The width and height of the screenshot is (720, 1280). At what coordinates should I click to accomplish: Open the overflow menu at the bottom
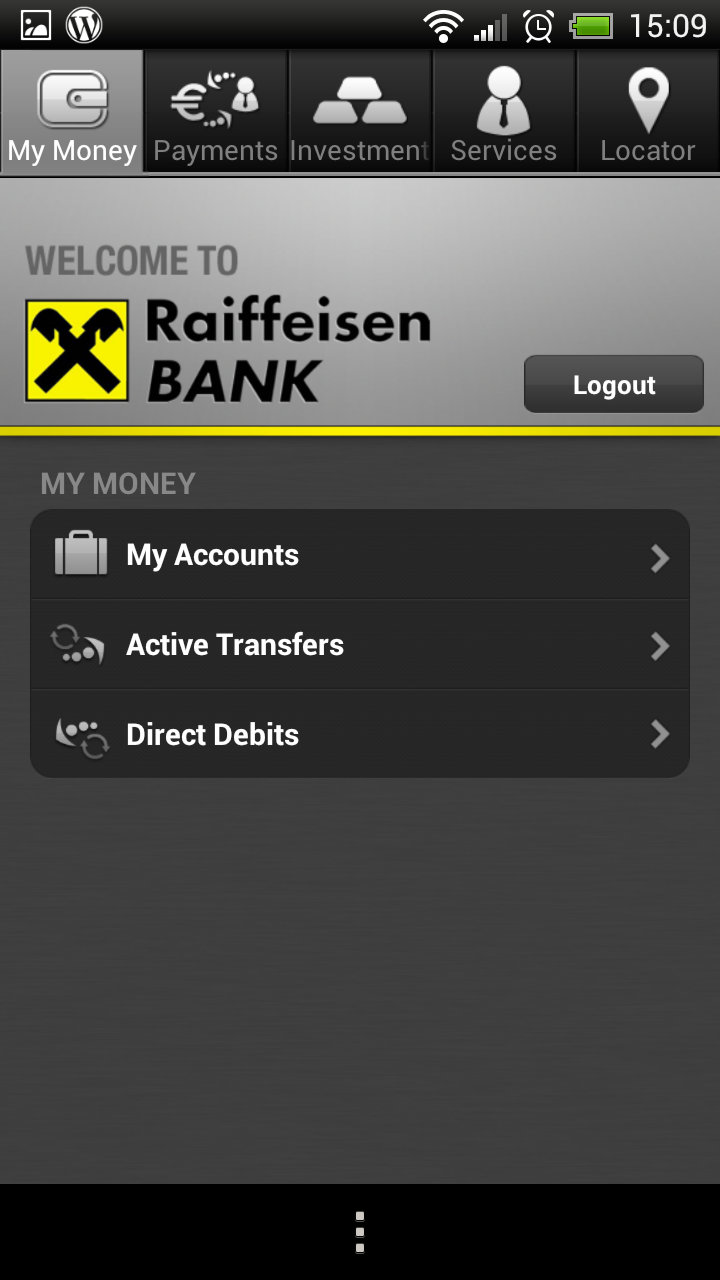click(x=360, y=1232)
